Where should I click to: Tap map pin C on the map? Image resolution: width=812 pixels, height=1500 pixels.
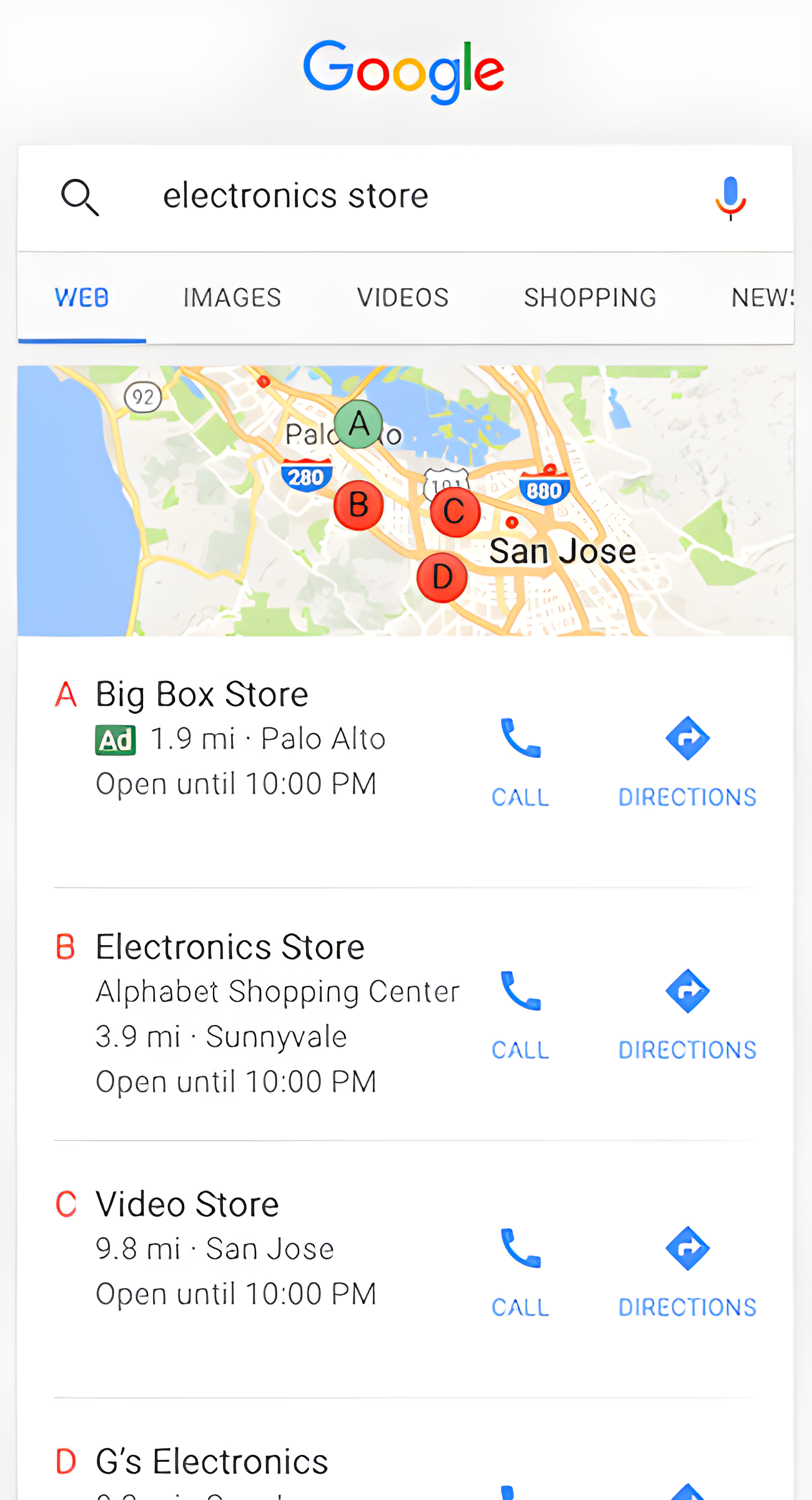[x=455, y=512]
